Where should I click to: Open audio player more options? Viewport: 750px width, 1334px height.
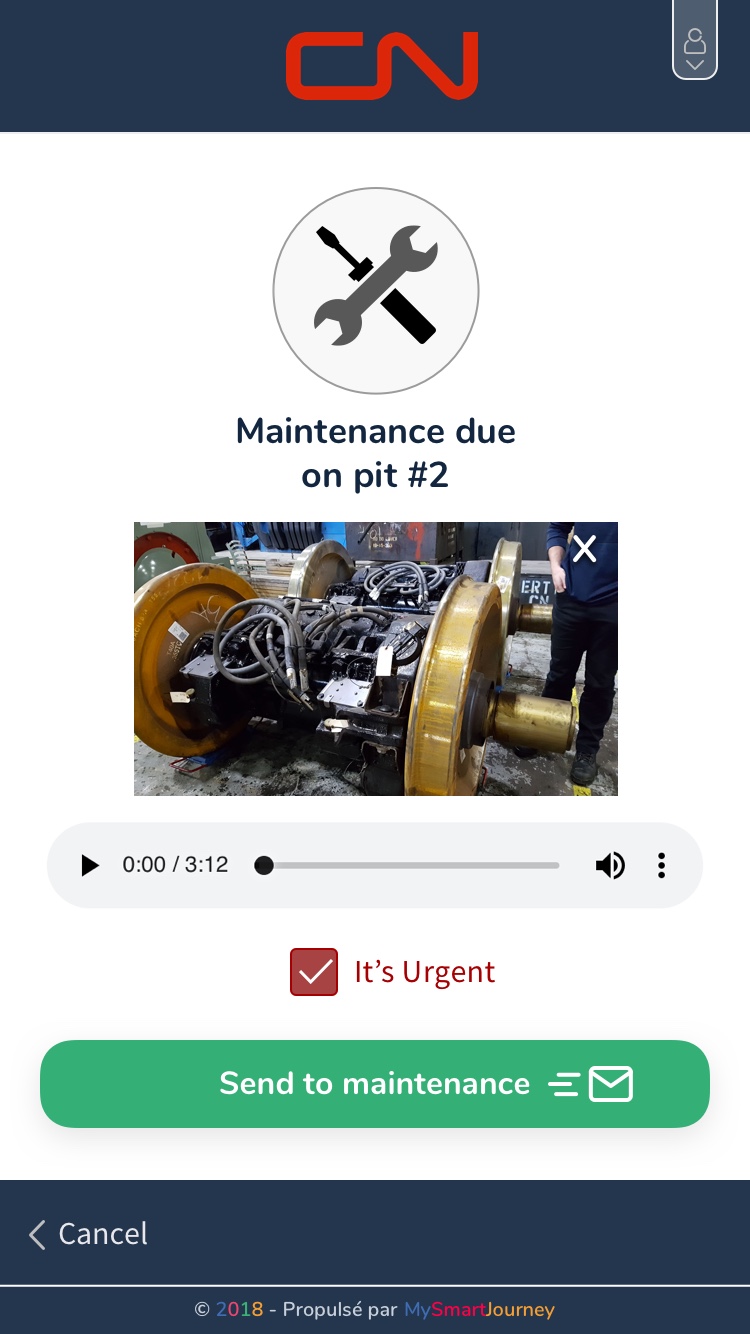click(x=661, y=865)
